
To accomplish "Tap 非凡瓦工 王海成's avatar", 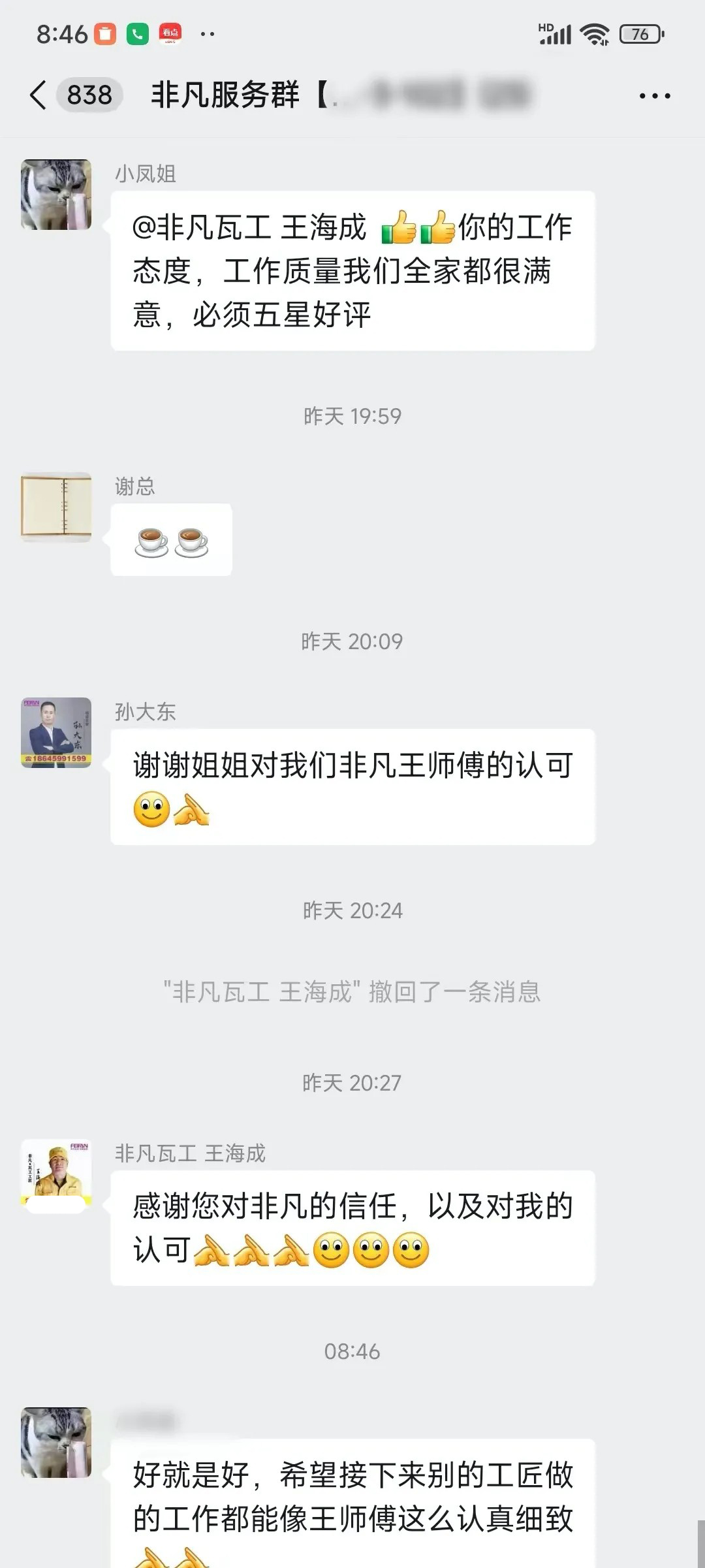I will point(56,1175).
